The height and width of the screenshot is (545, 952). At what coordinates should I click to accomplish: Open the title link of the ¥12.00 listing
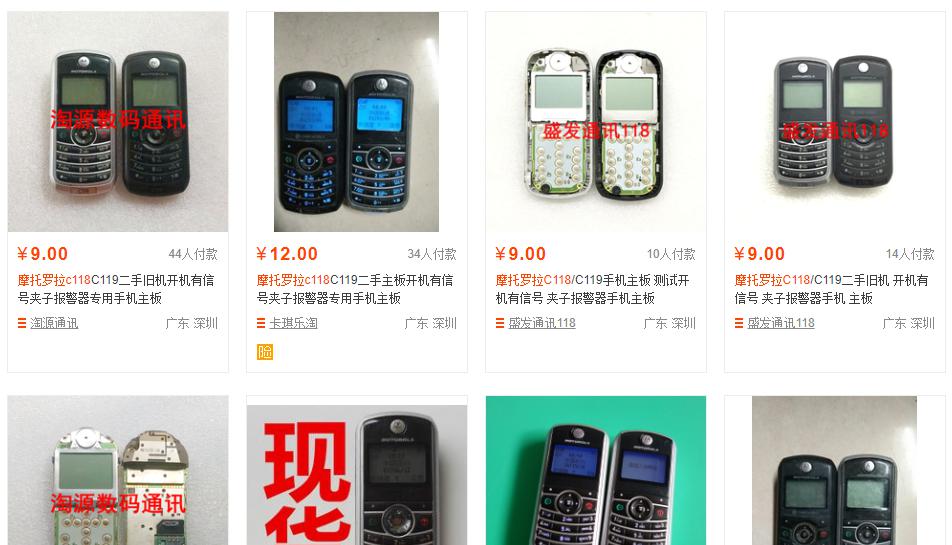point(354,289)
